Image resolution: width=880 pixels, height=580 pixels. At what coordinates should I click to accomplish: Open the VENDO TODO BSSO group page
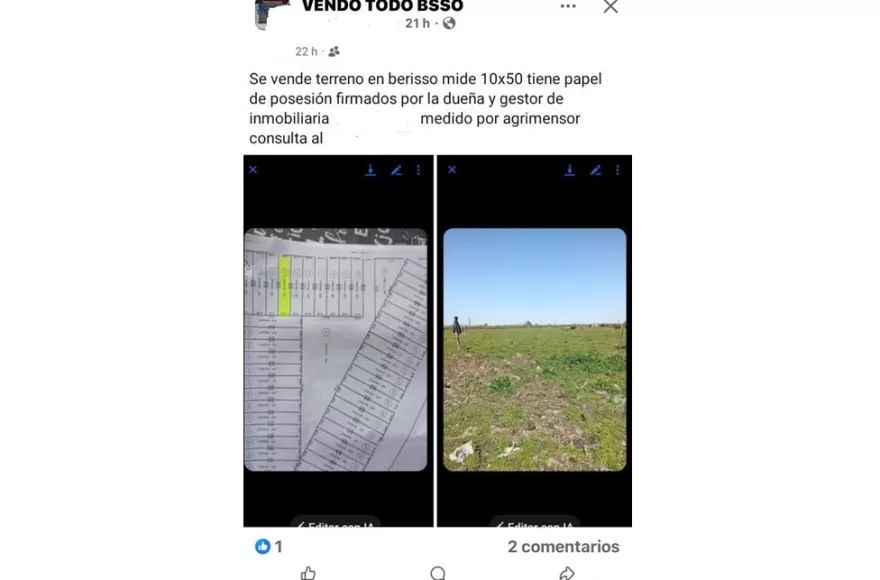pos(382,6)
